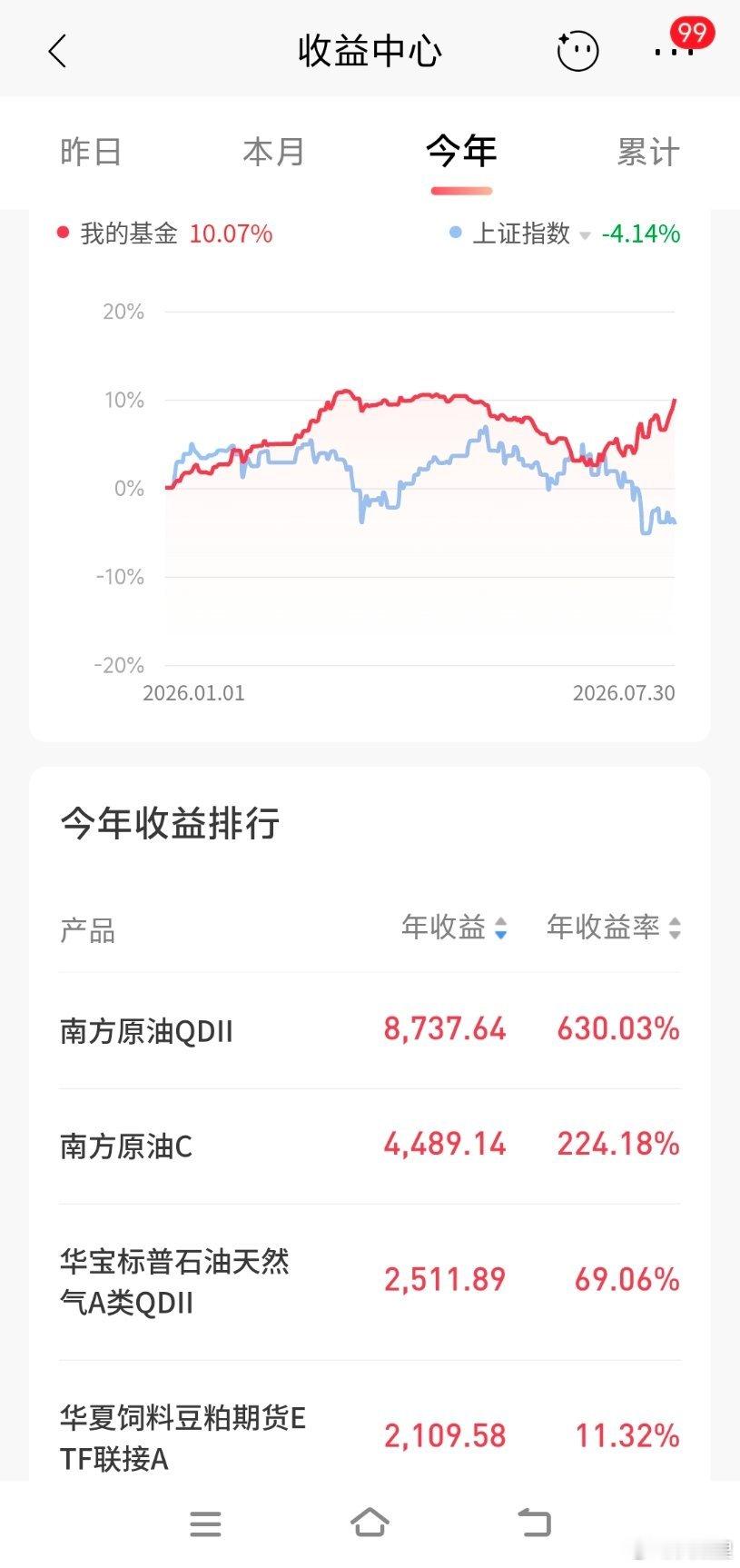The image size is (740, 1568).
Task: Open the 南方原油QDII fund row
Action: click(370, 1030)
